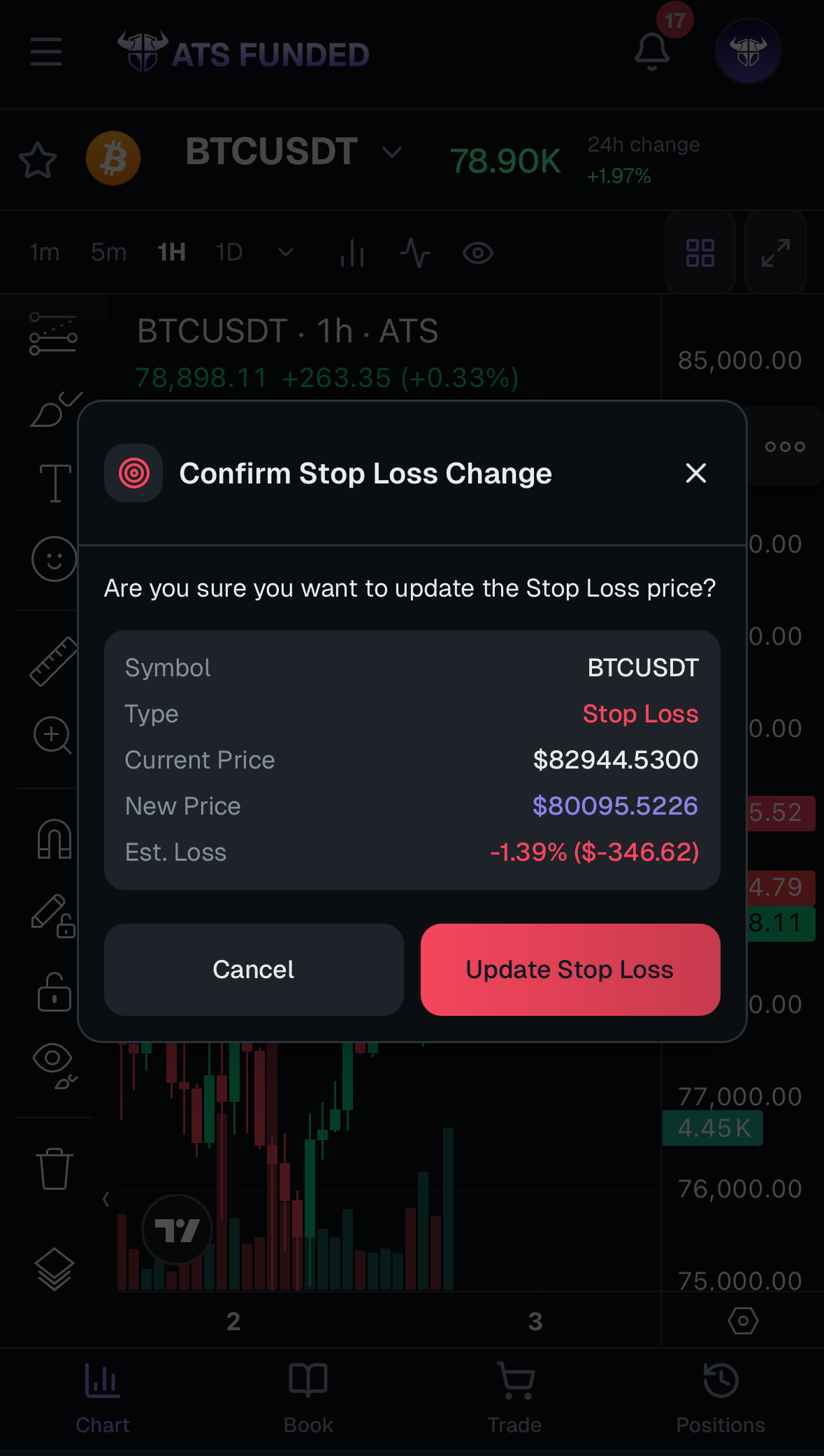Confirm with Update Stop Loss button
Screen dimensions: 824x1456
pos(570,969)
